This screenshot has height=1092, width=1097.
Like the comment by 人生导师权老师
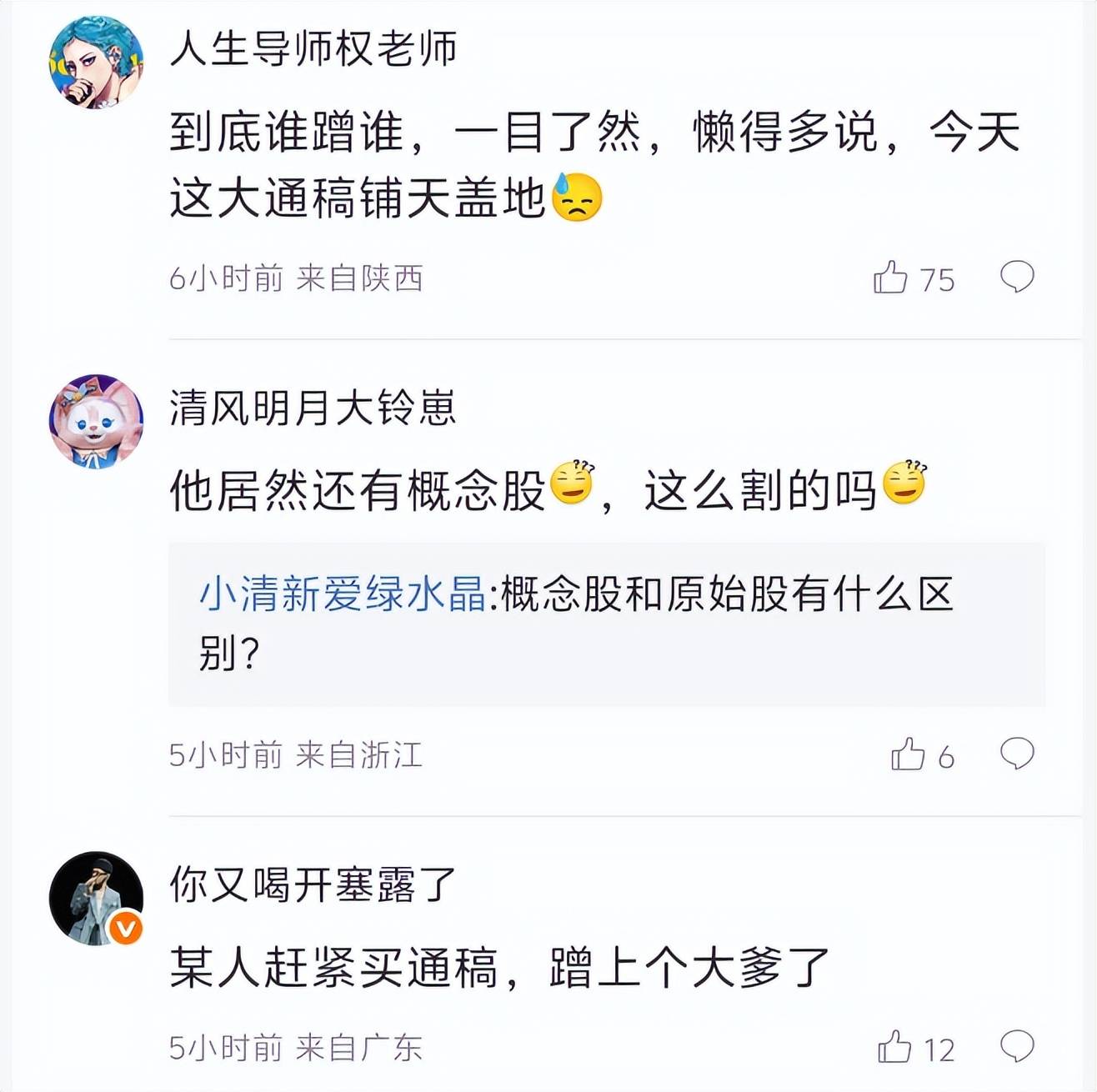[890, 278]
